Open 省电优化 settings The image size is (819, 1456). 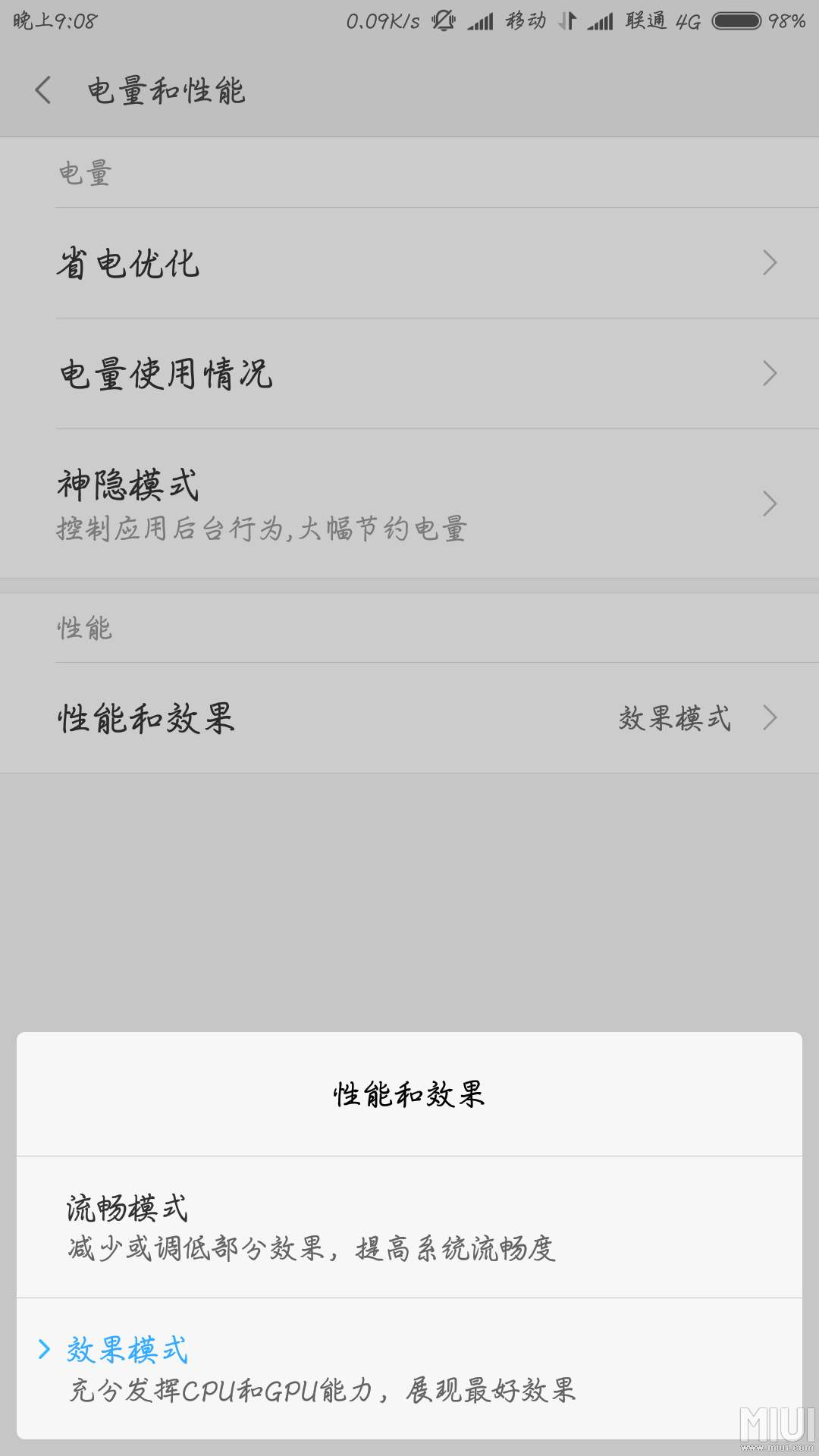point(409,263)
